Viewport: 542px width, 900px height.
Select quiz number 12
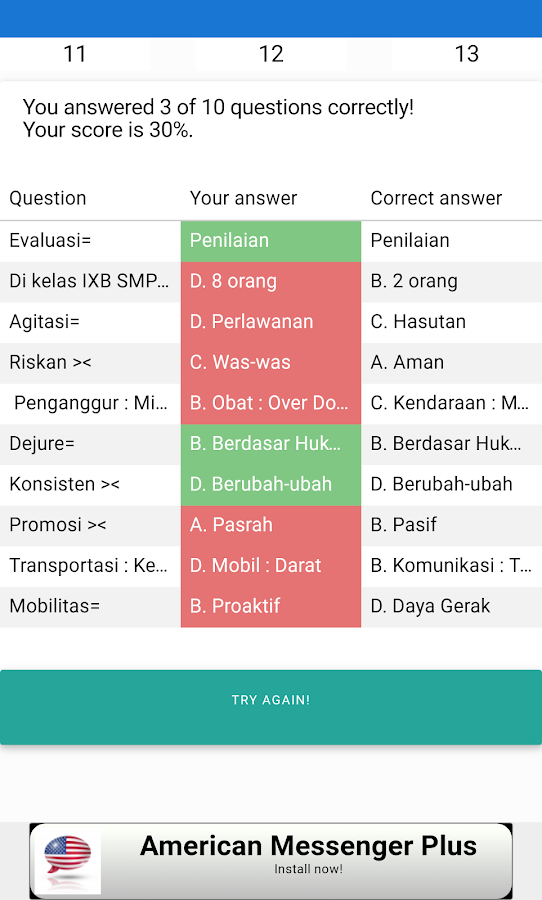pos(271,54)
